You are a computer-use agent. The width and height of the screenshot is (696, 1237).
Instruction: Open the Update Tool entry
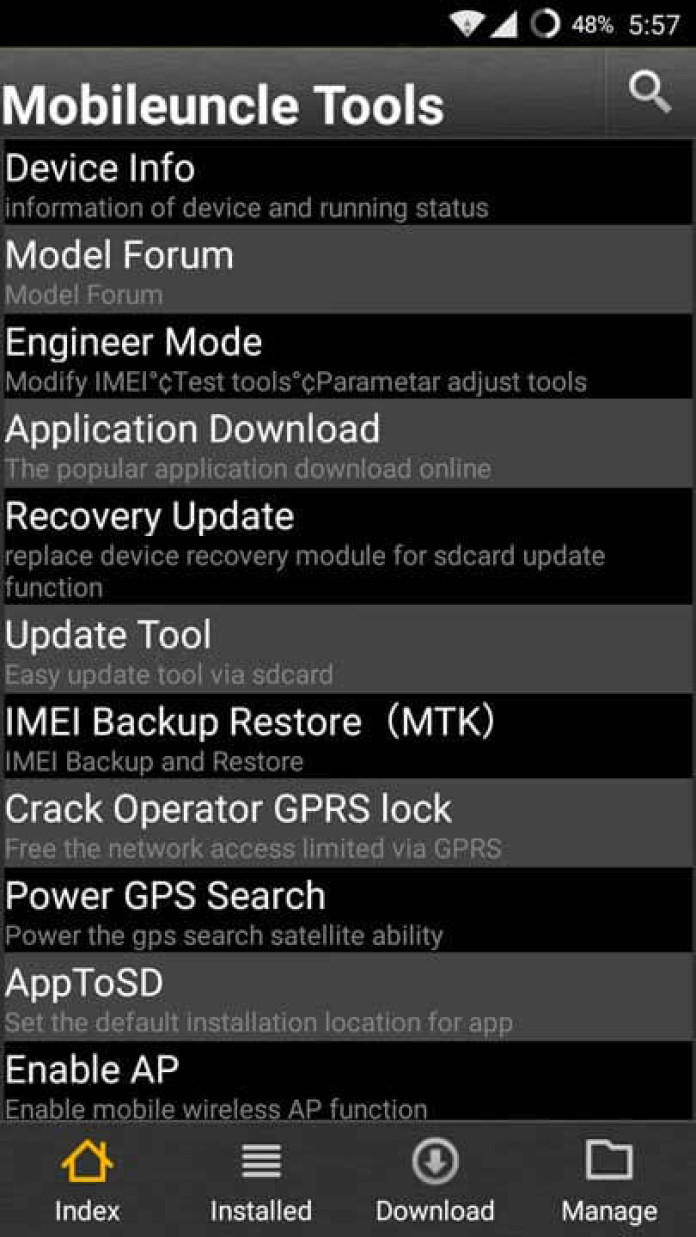(348, 649)
